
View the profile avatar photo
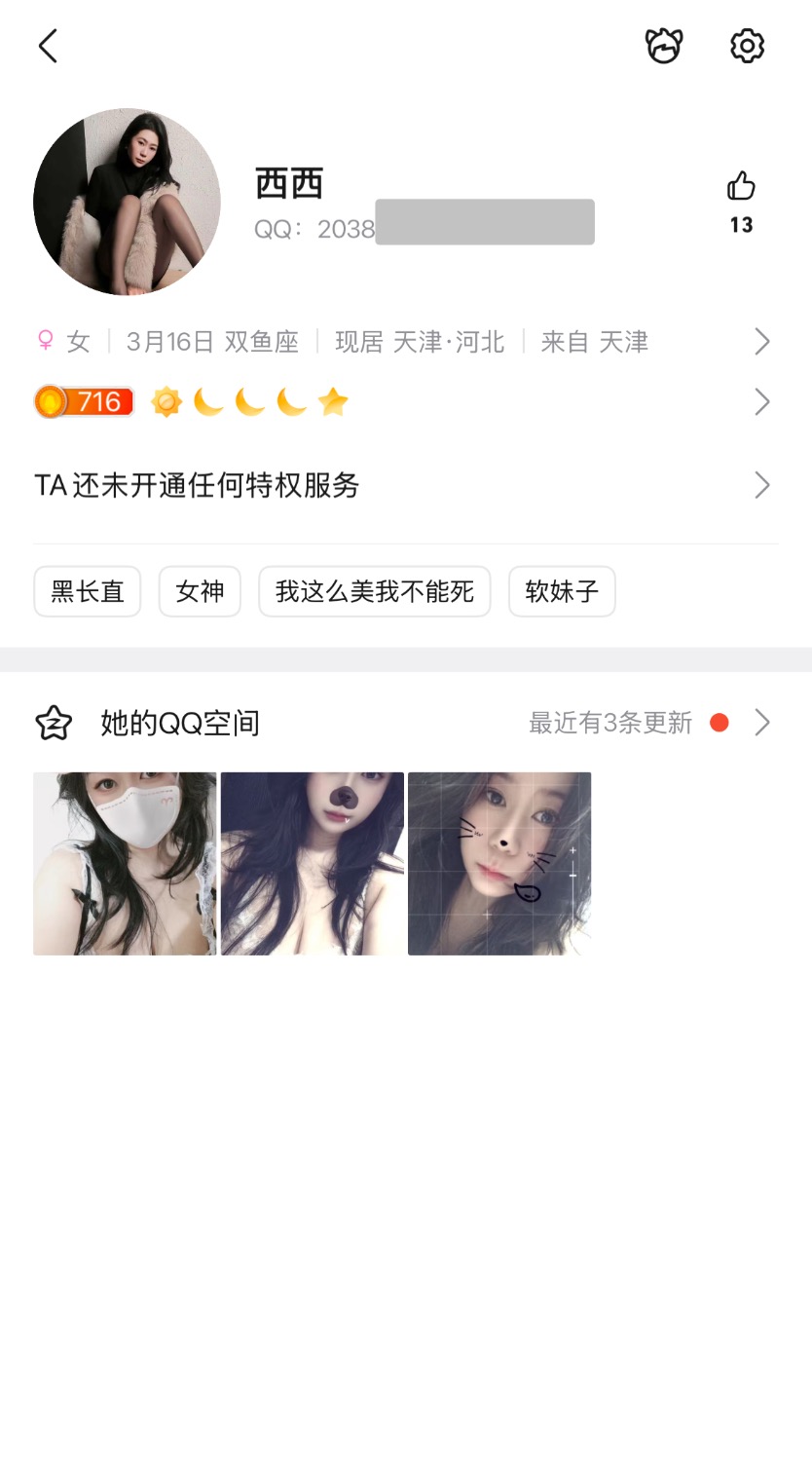[x=127, y=202]
